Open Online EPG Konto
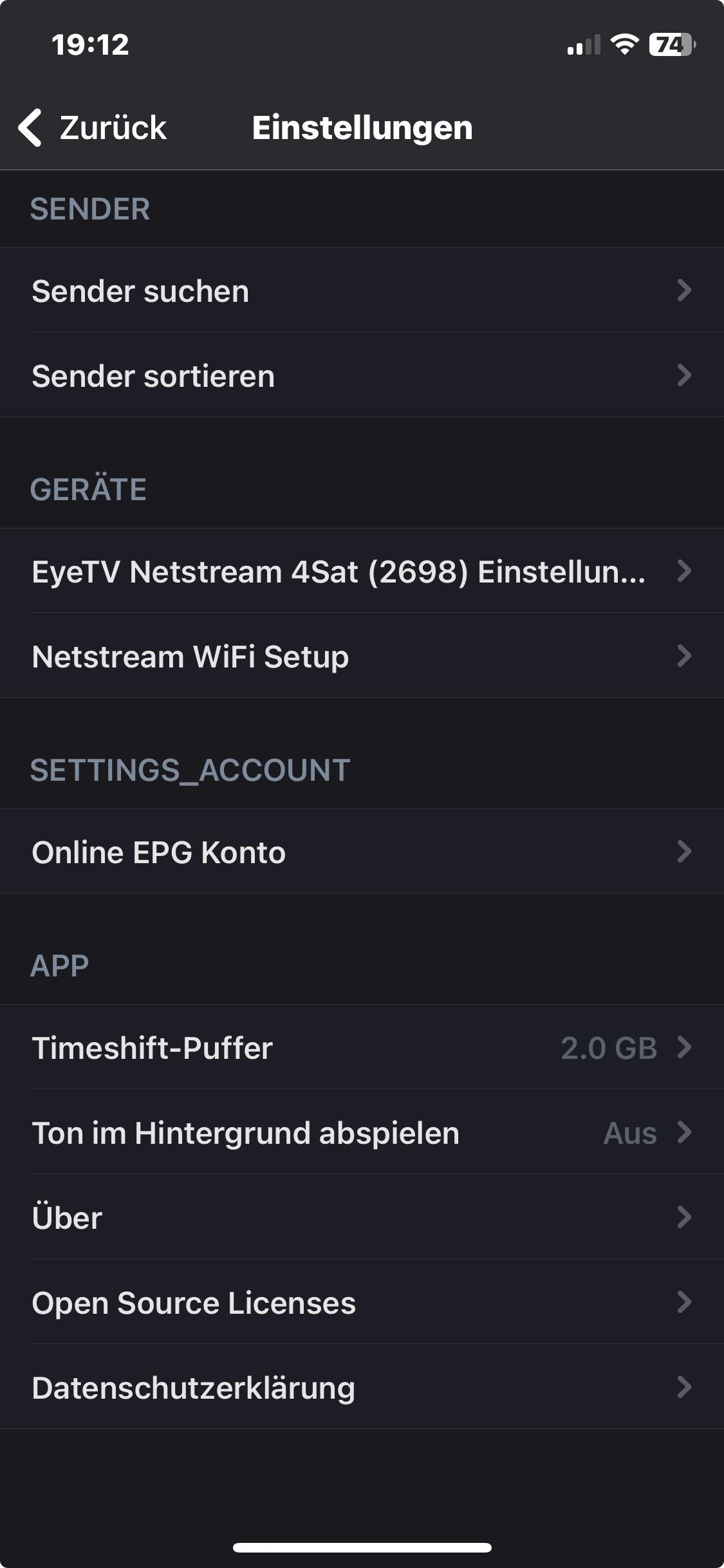Image resolution: width=724 pixels, height=1568 pixels. point(362,852)
